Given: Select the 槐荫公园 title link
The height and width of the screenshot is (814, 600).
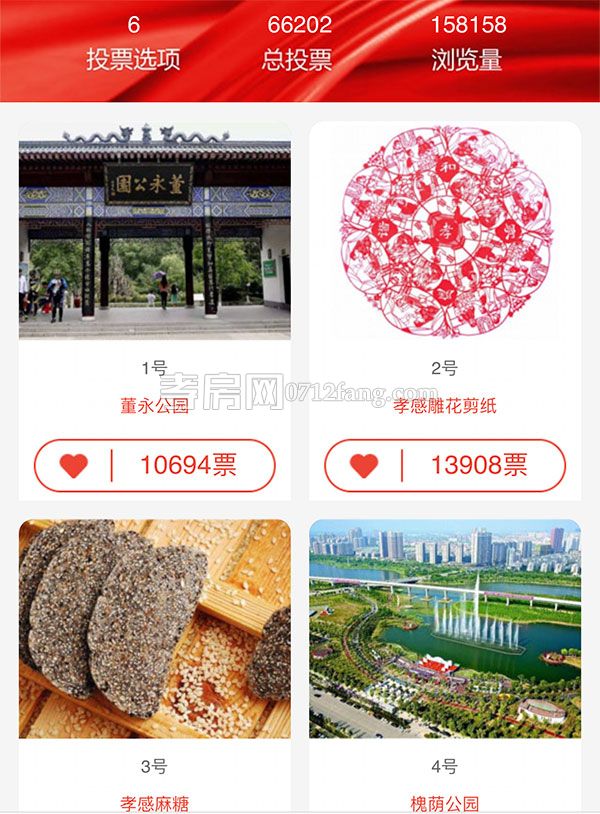Looking at the screenshot, I should pos(445,803).
